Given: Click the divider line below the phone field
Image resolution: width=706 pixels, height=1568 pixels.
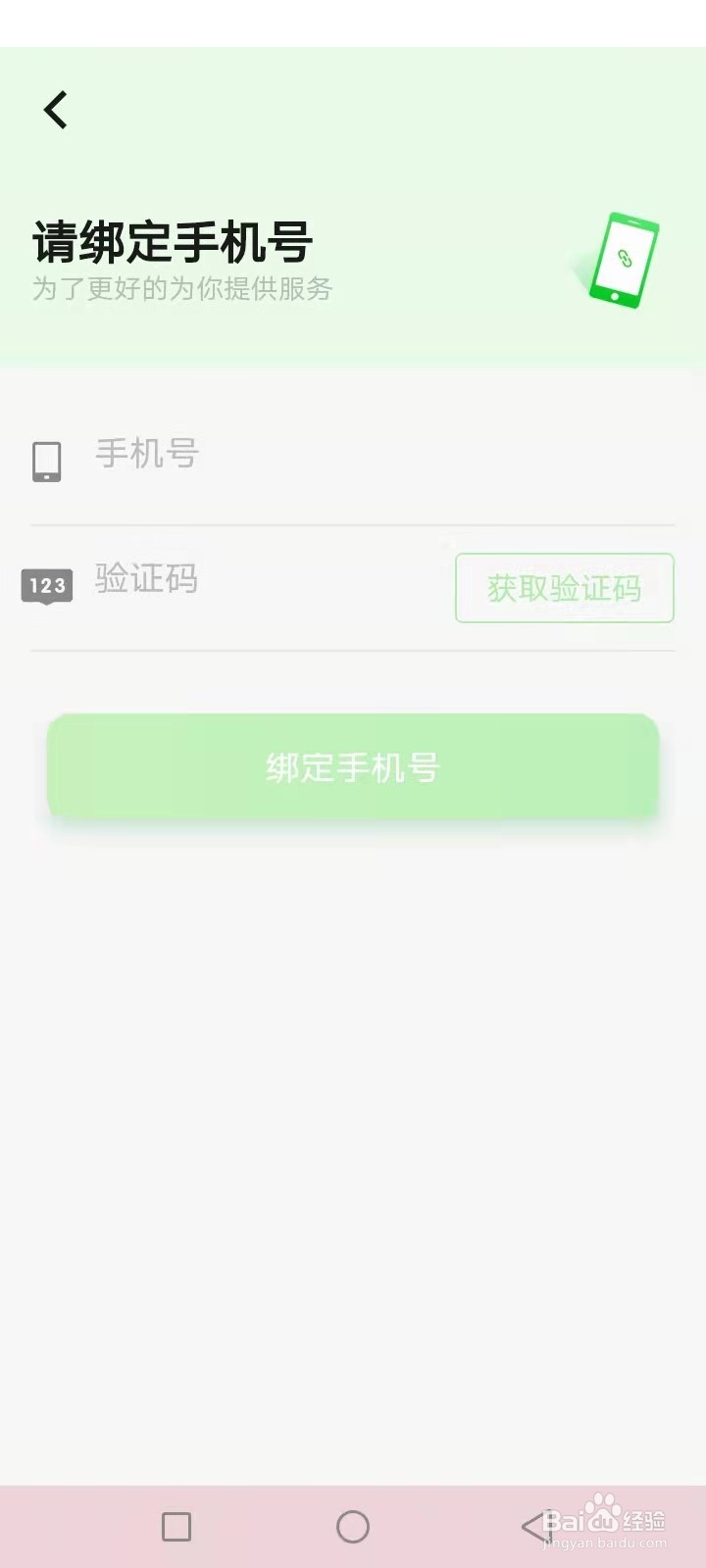Looking at the screenshot, I should click(353, 524).
